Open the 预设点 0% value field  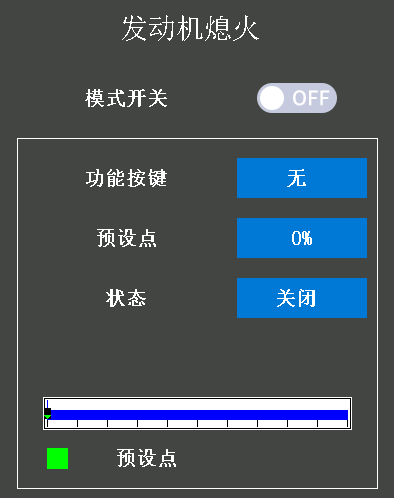coord(302,238)
